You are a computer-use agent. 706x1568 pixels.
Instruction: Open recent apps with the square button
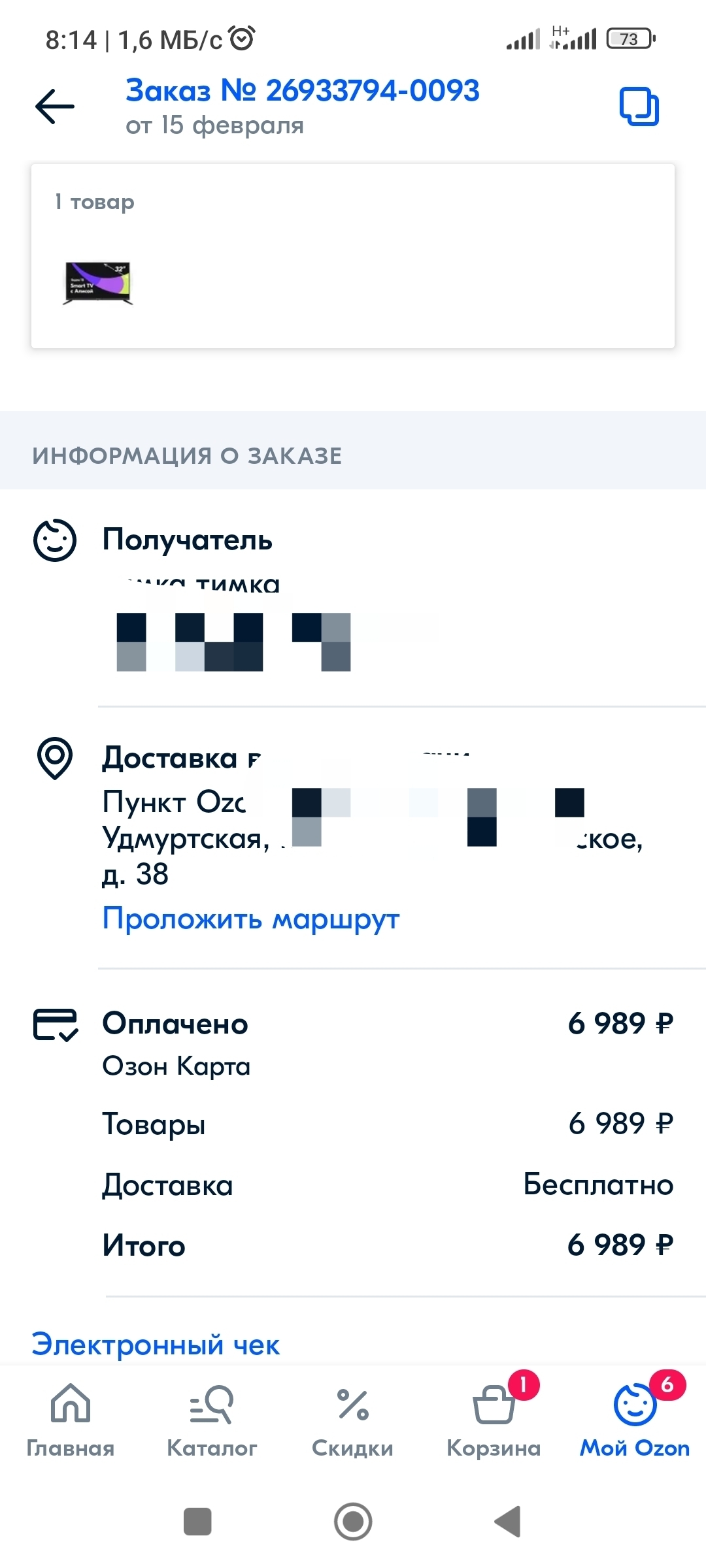(x=197, y=1521)
